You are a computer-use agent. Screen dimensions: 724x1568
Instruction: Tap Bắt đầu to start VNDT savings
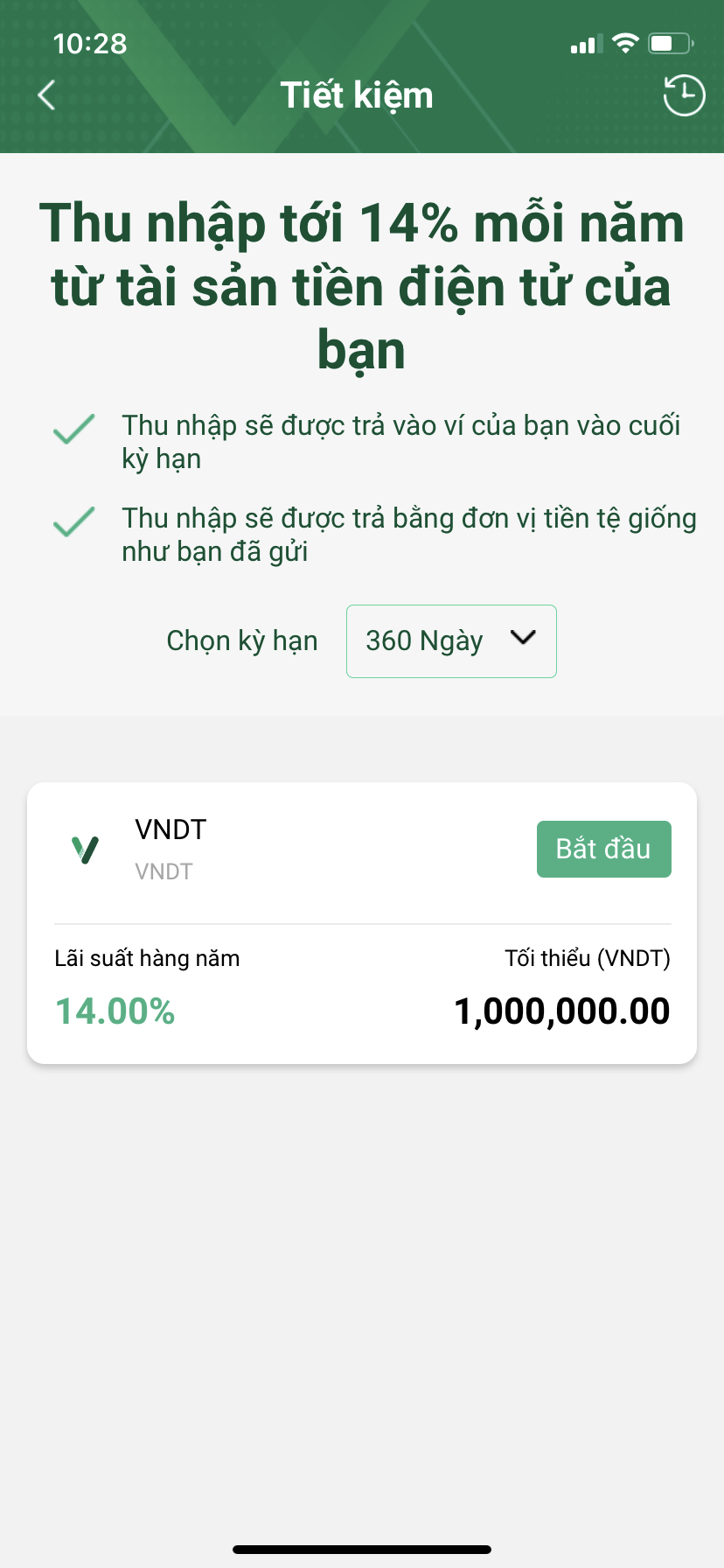click(603, 849)
